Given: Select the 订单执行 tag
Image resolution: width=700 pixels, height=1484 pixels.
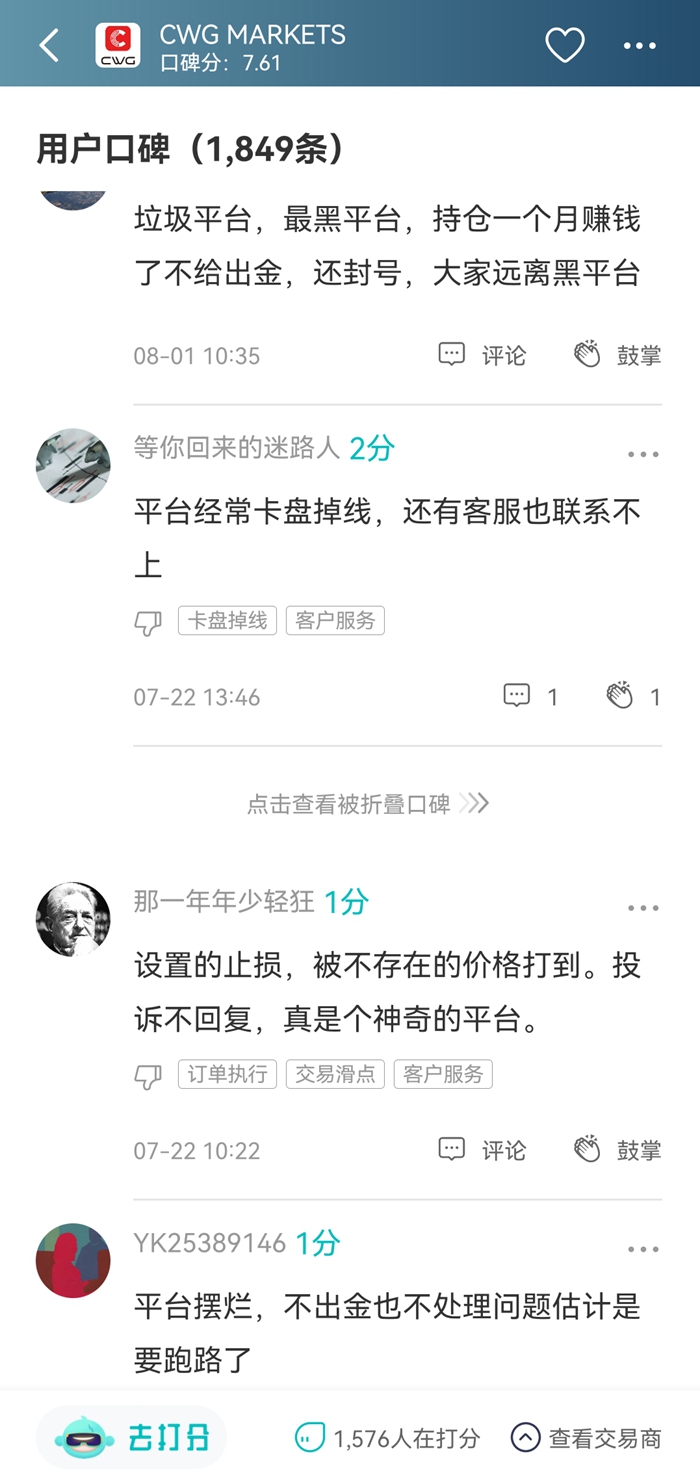Looking at the screenshot, I should coord(228,1075).
